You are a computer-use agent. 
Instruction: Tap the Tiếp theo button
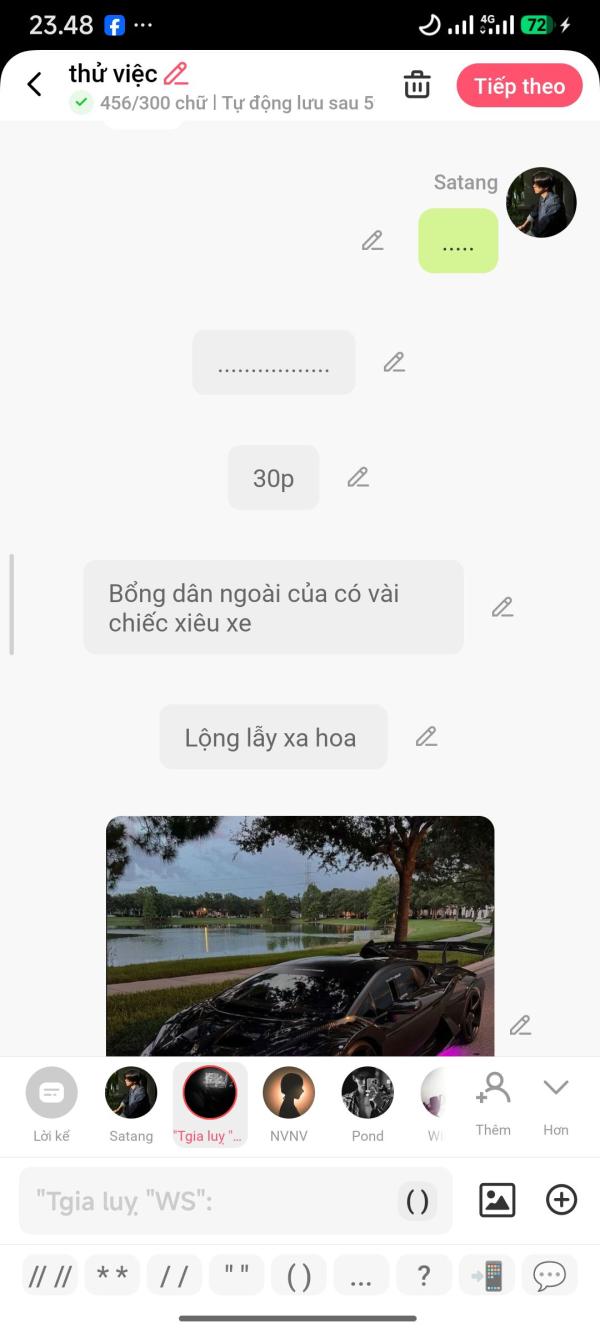click(x=519, y=86)
